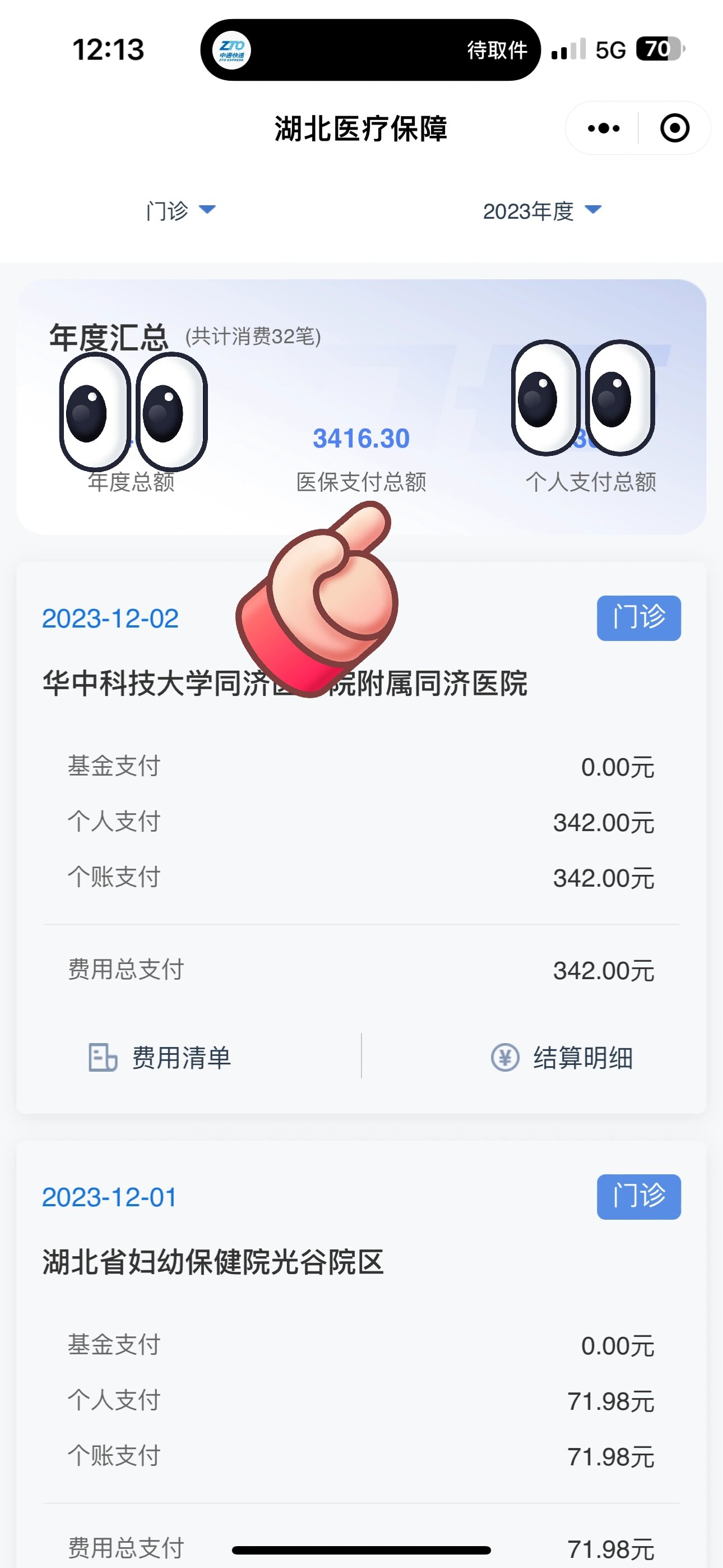Image resolution: width=723 pixels, height=1568 pixels.
Task: Tap the 待取件 notification pill
Action: (496, 50)
